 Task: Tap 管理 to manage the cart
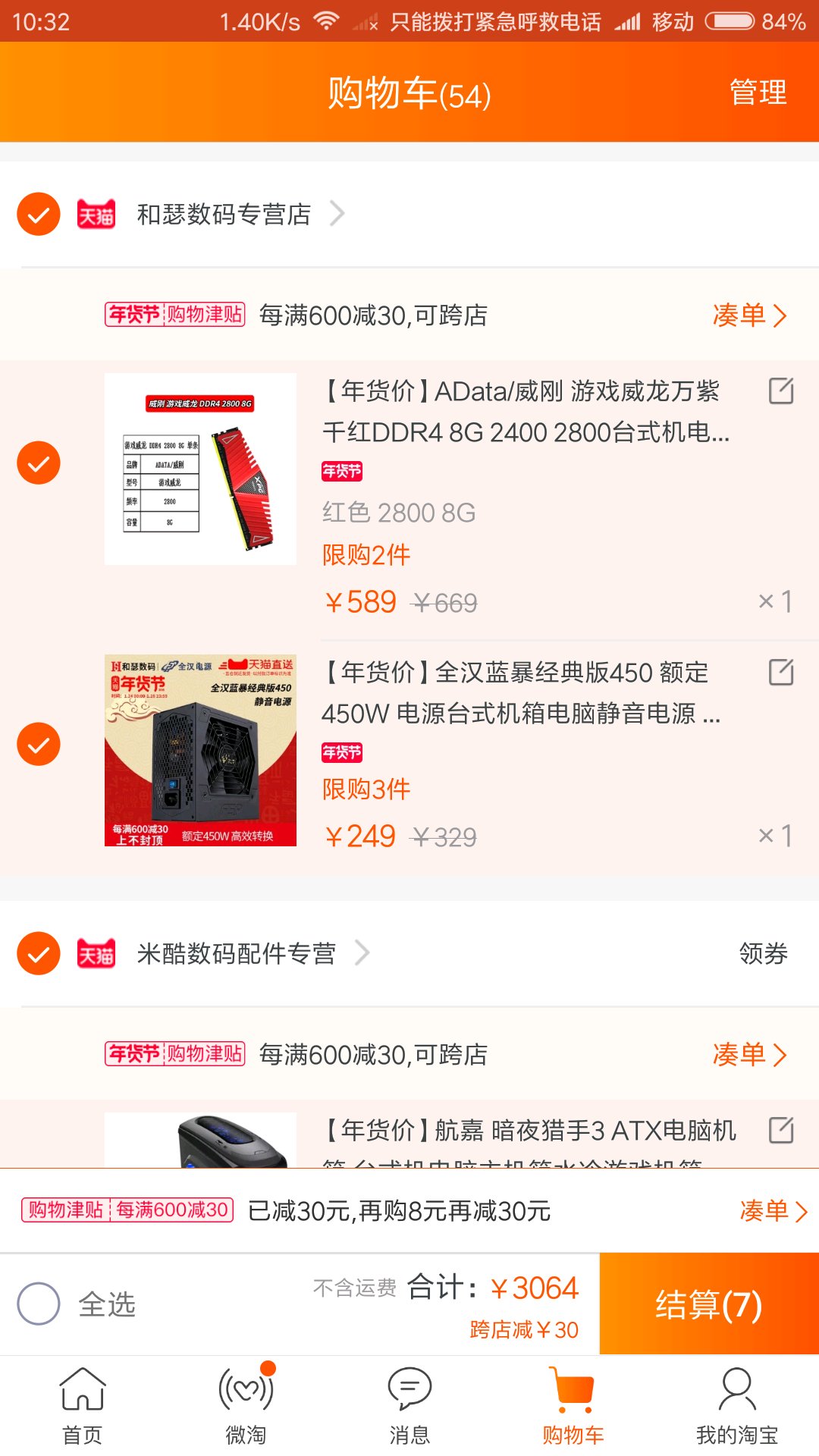click(x=758, y=93)
